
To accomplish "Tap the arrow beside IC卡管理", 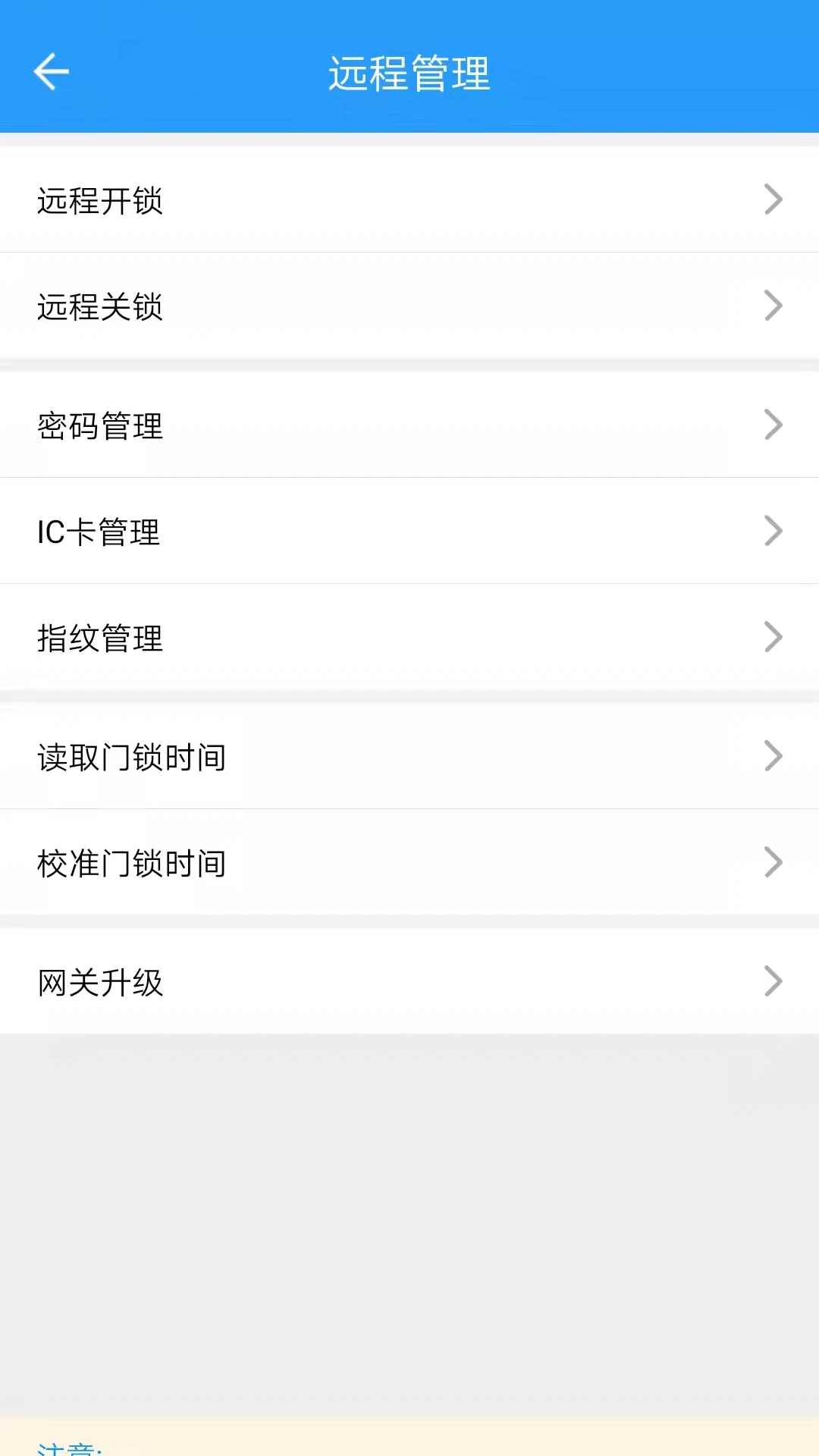I will tap(773, 531).
